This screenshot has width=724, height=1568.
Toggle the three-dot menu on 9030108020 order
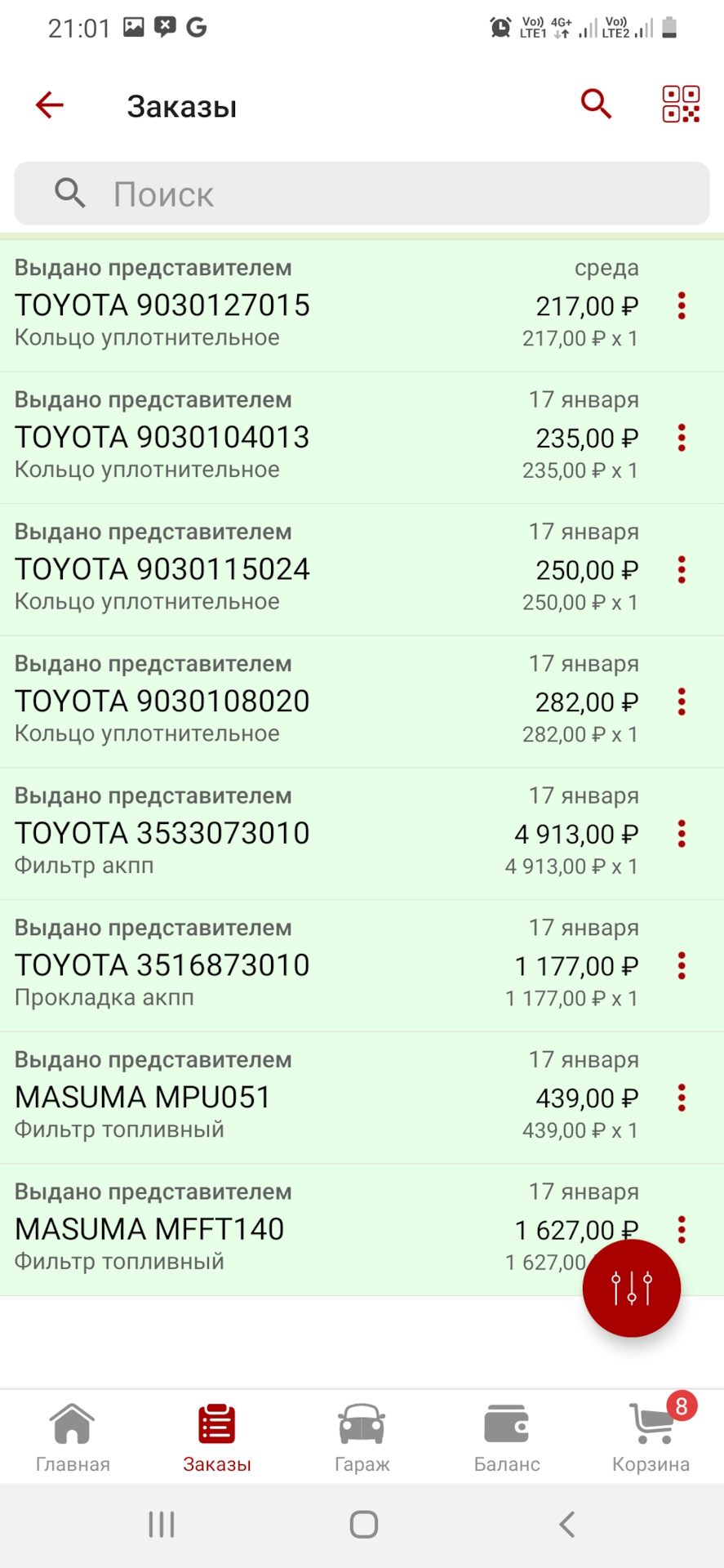pyautogui.click(x=682, y=702)
